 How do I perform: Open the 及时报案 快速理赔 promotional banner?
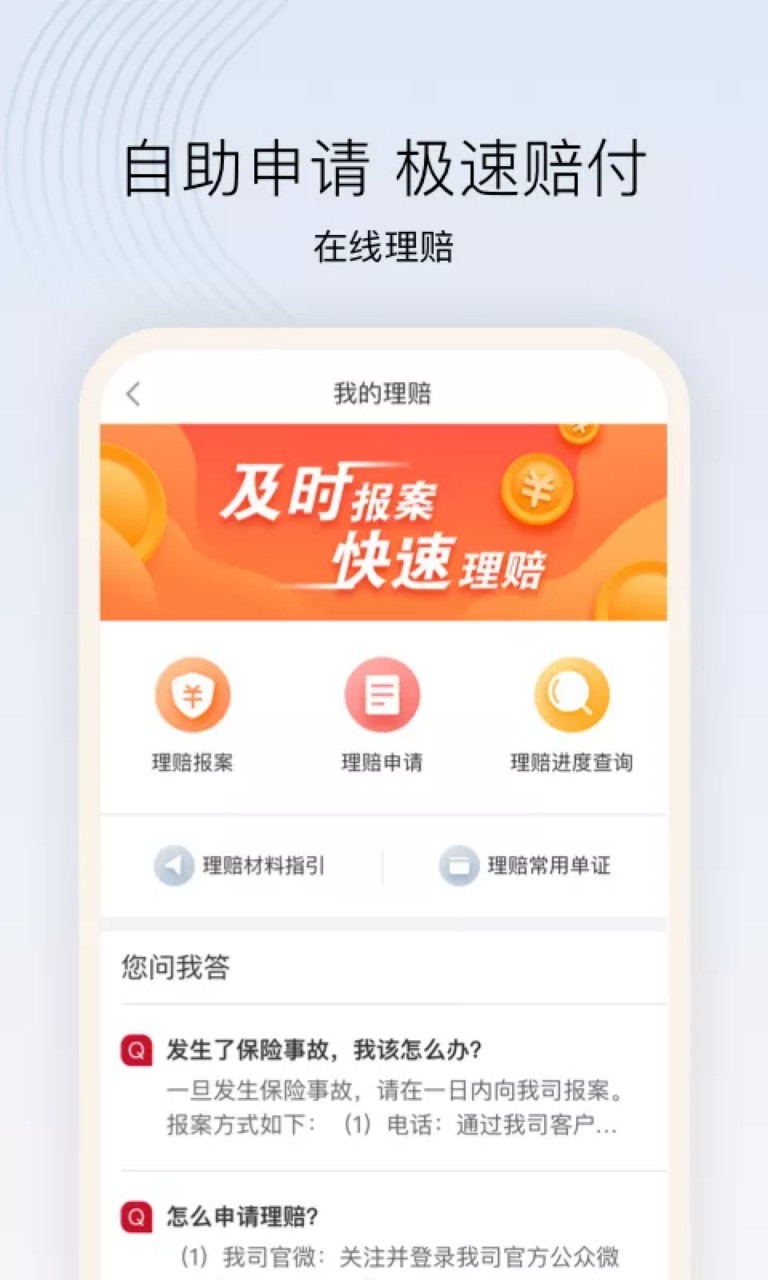click(x=384, y=518)
